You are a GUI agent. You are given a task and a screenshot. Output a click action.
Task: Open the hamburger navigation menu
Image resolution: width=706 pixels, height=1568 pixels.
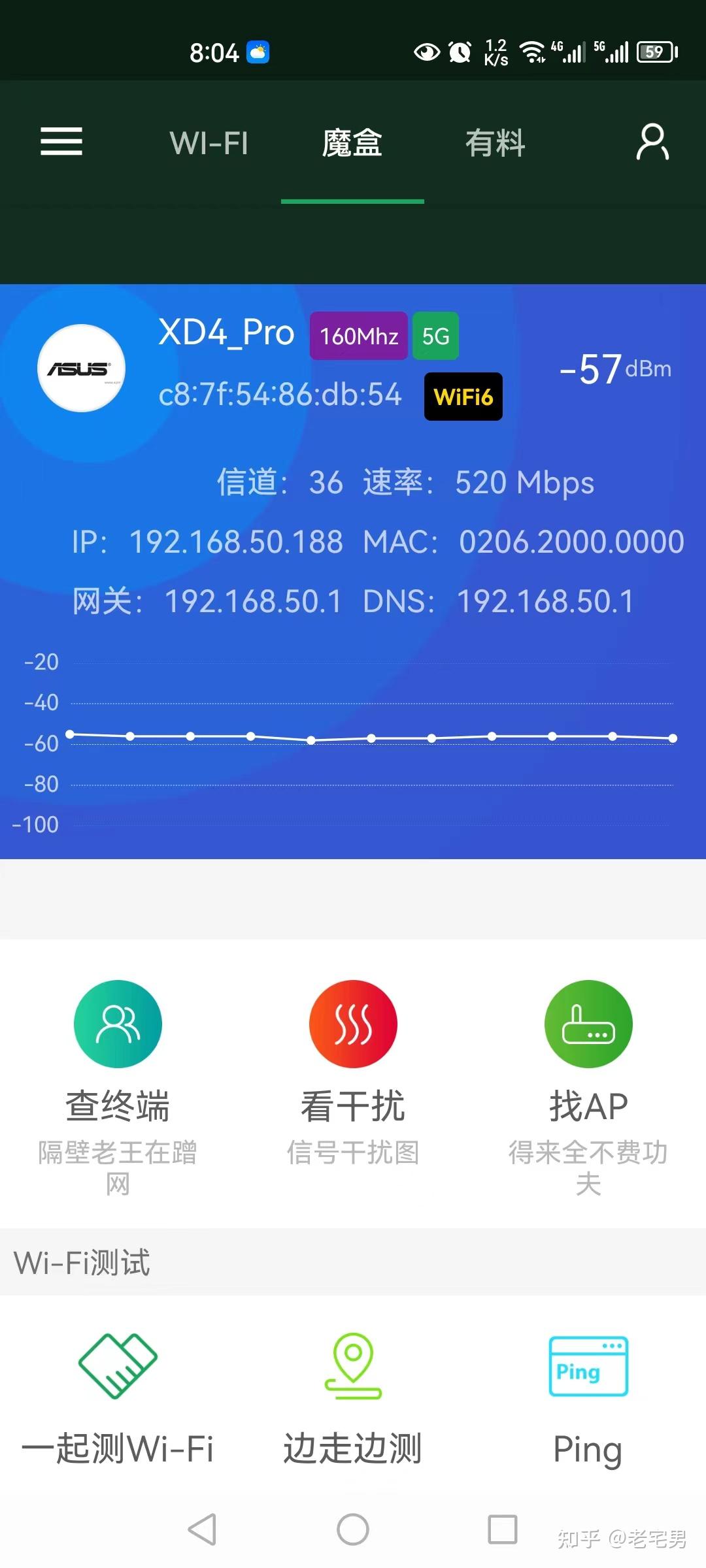click(x=61, y=142)
